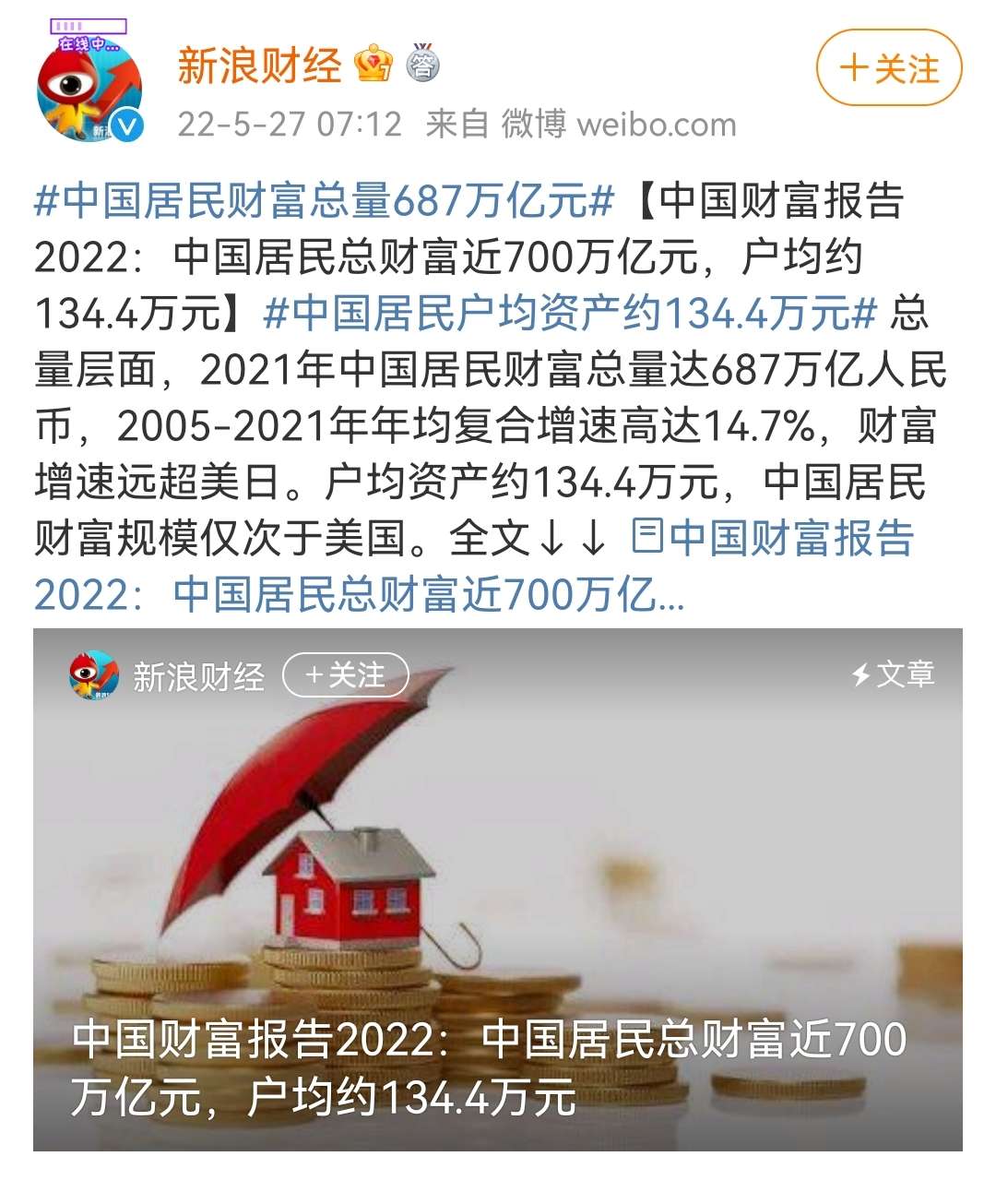Tap the 关注 button inside the article card

(x=345, y=675)
